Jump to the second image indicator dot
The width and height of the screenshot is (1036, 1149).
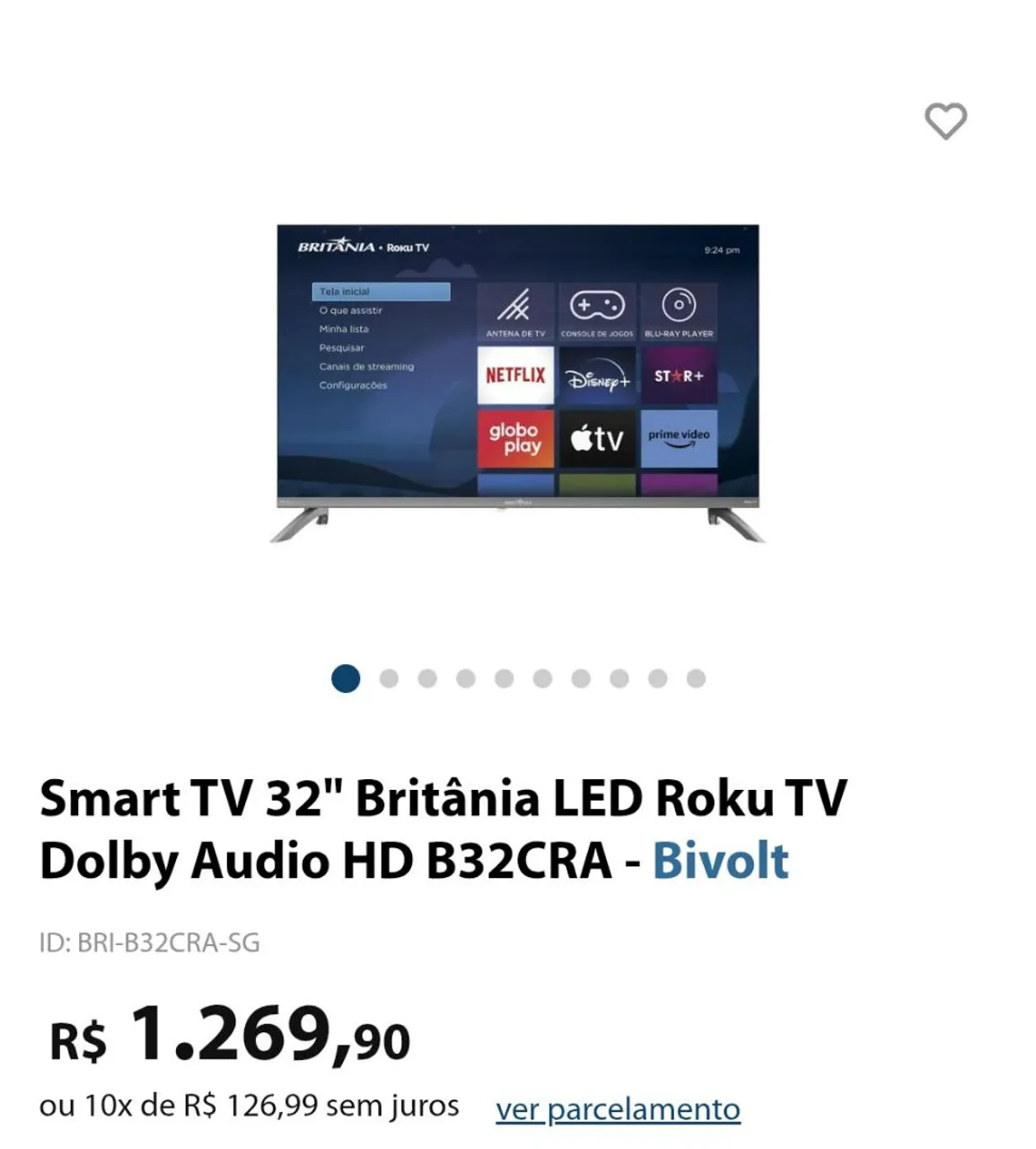389,679
